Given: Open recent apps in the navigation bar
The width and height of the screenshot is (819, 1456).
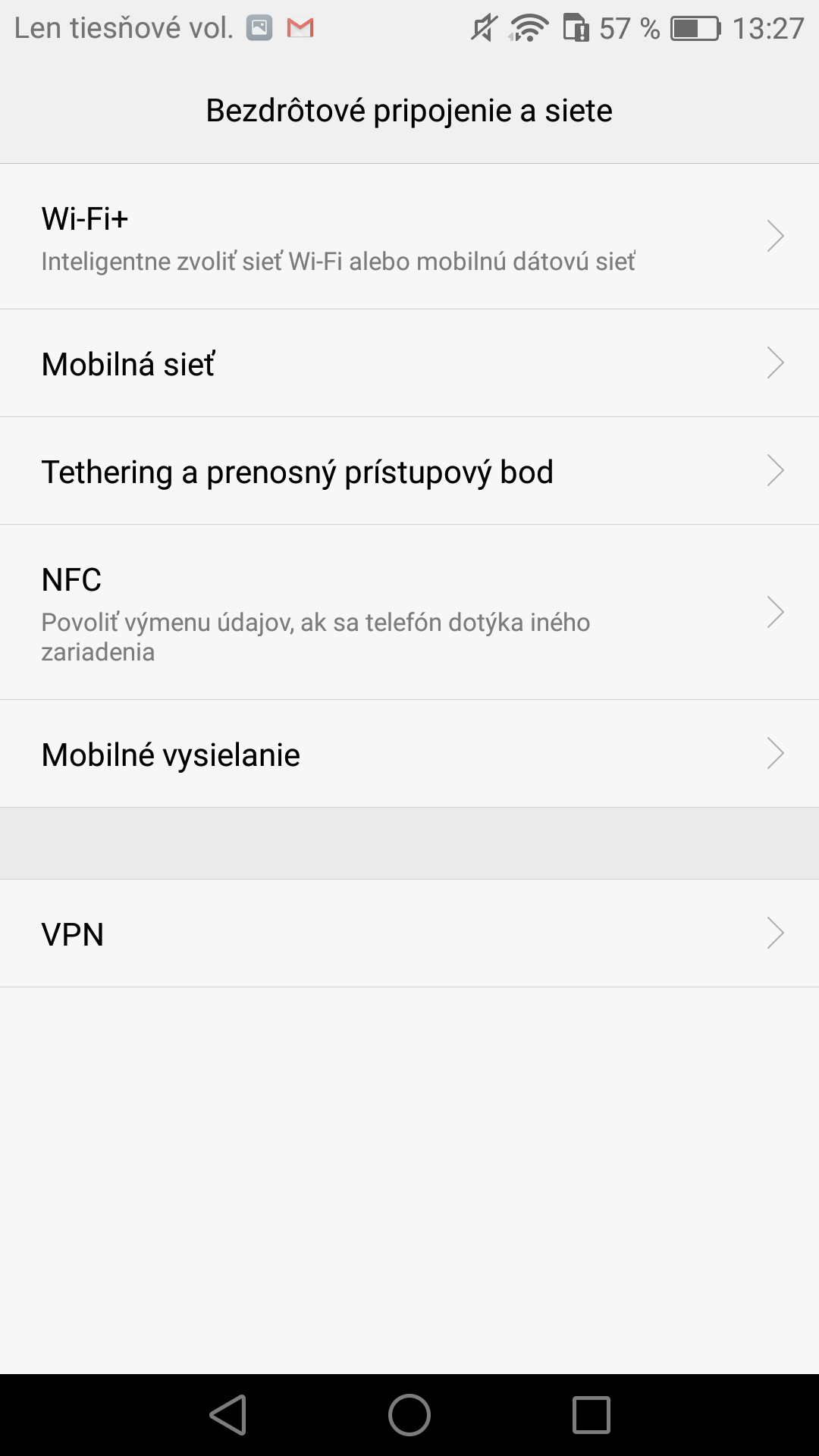Looking at the screenshot, I should [591, 1415].
